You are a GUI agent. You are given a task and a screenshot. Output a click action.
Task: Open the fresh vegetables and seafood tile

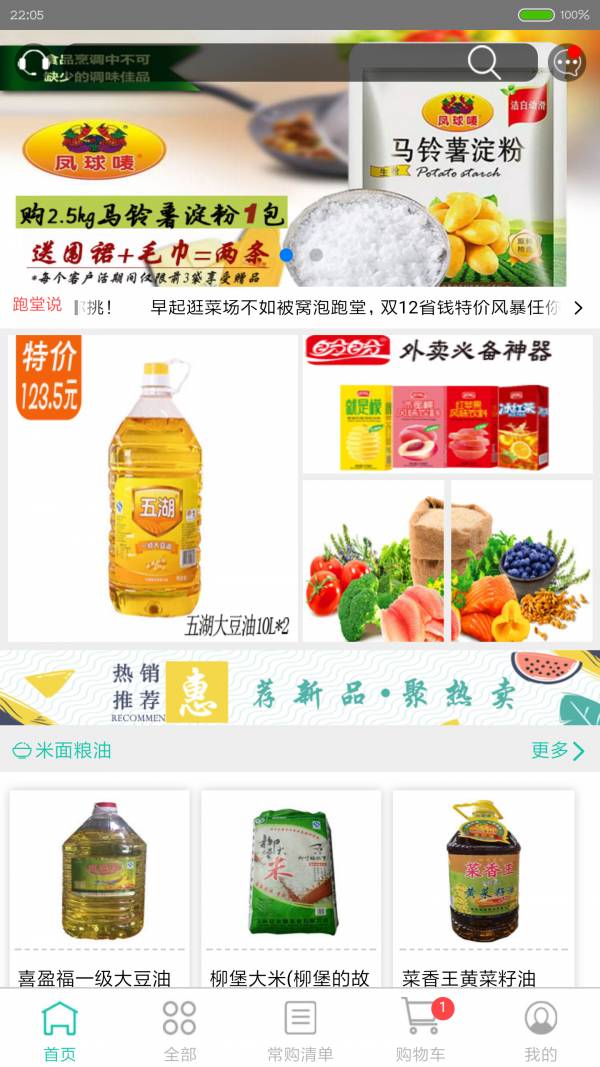click(x=447, y=561)
